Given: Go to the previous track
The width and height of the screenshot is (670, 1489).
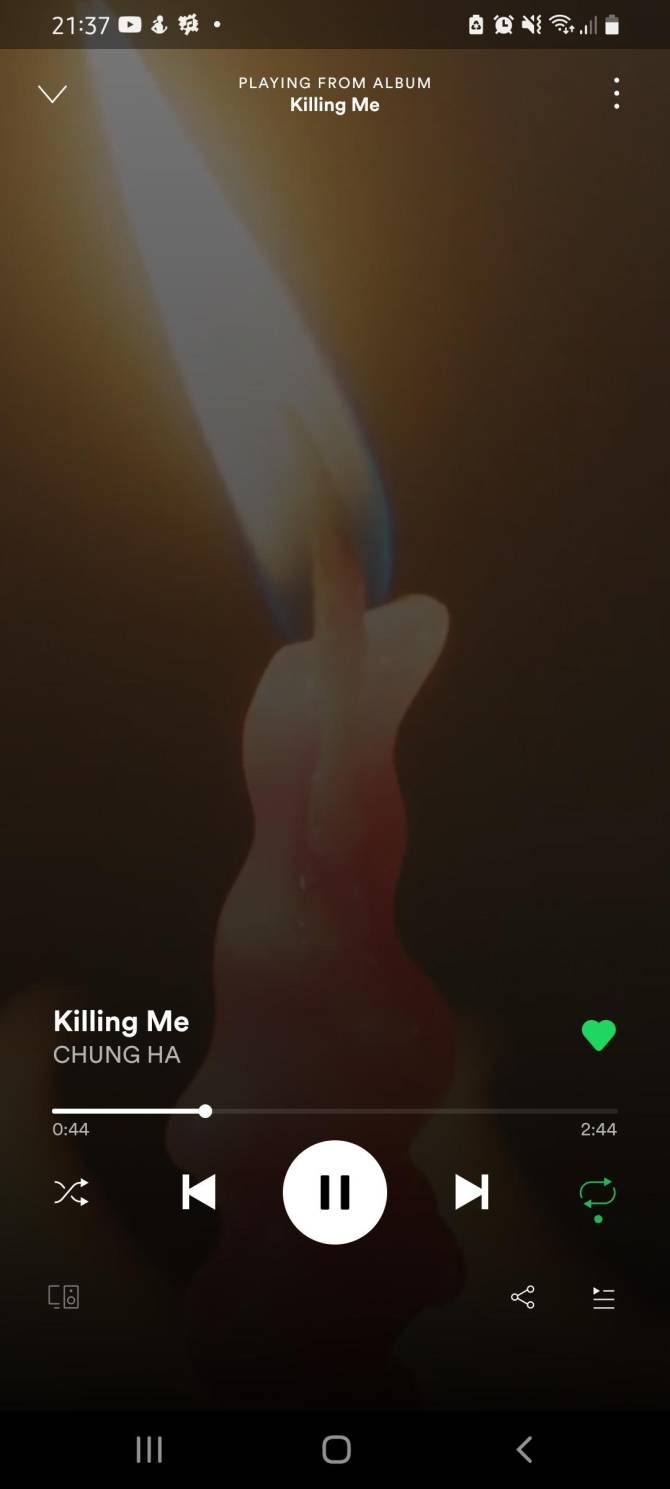Looking at the screenshot, I should tap(198, 1192).
